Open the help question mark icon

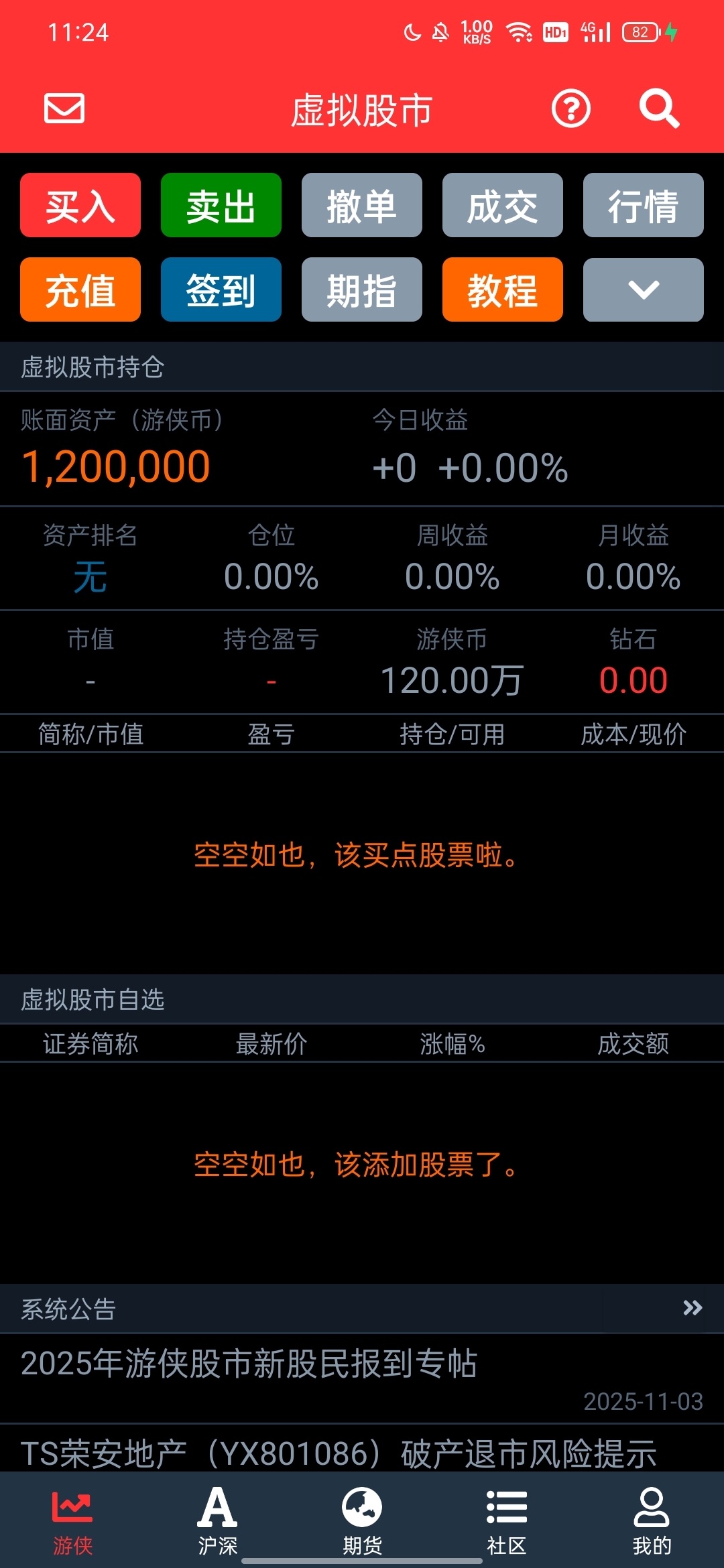570,109
